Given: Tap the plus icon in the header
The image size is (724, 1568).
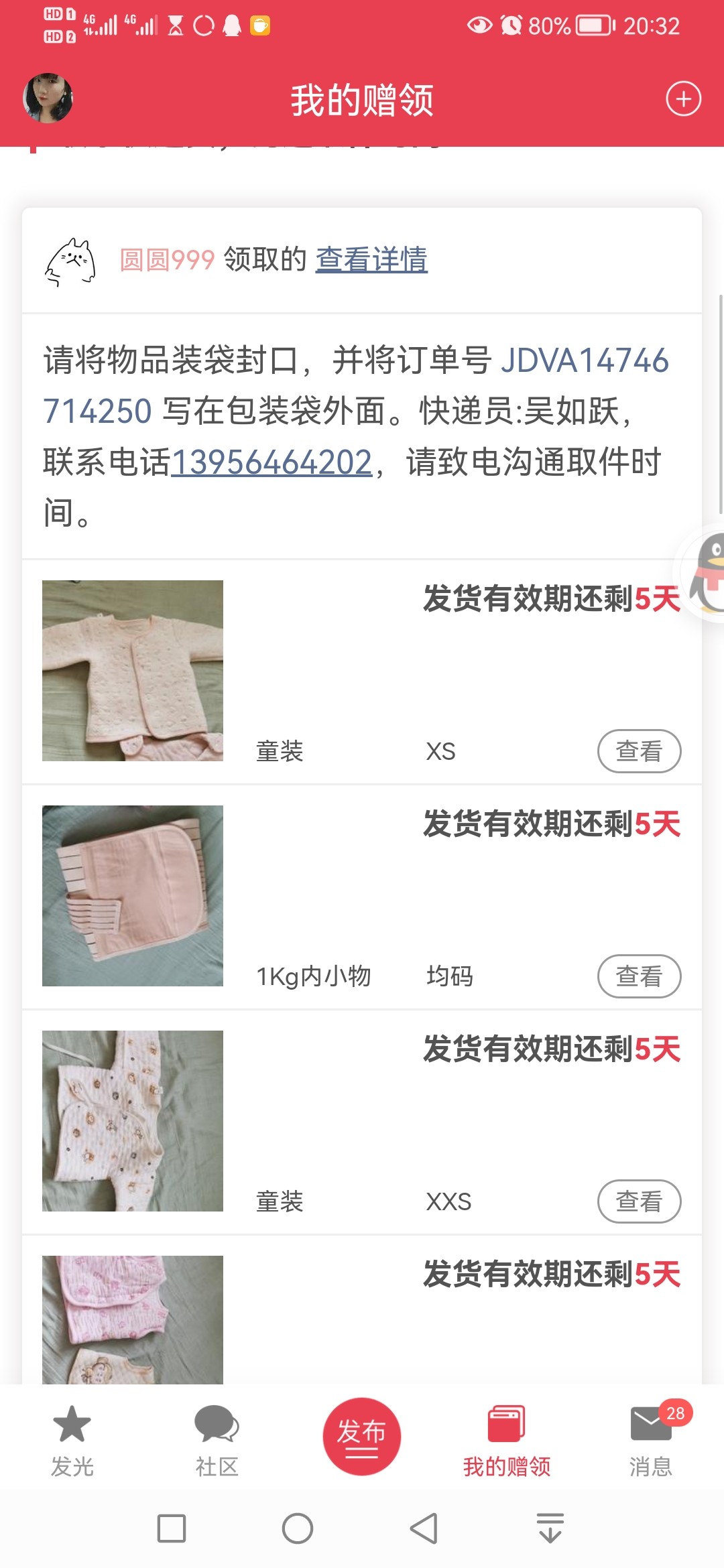Looking at the screenshot, I should point(683,99).
